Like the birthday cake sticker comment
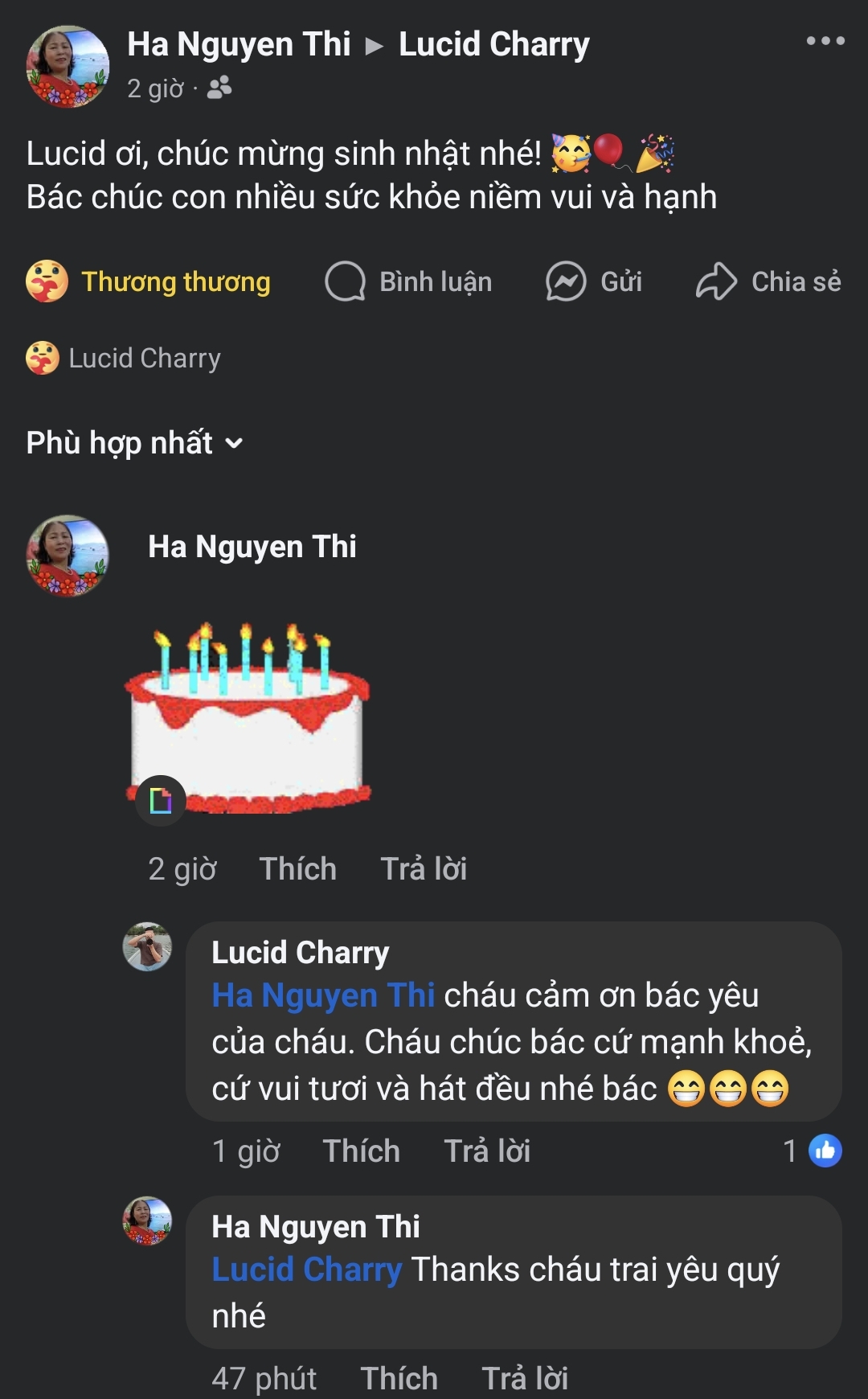The width and height of the screenshot is (868, 1399). [x=297, y=869]
